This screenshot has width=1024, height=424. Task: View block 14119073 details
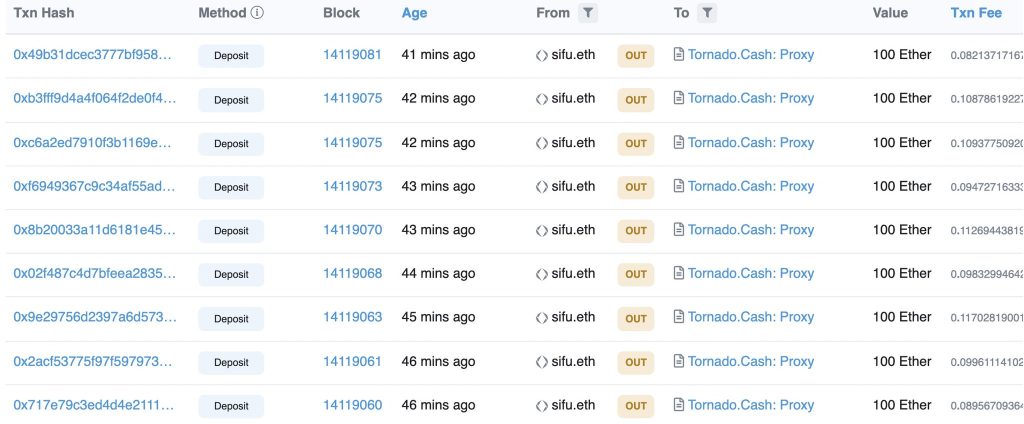pyautogui.click(x=352, y=186)
